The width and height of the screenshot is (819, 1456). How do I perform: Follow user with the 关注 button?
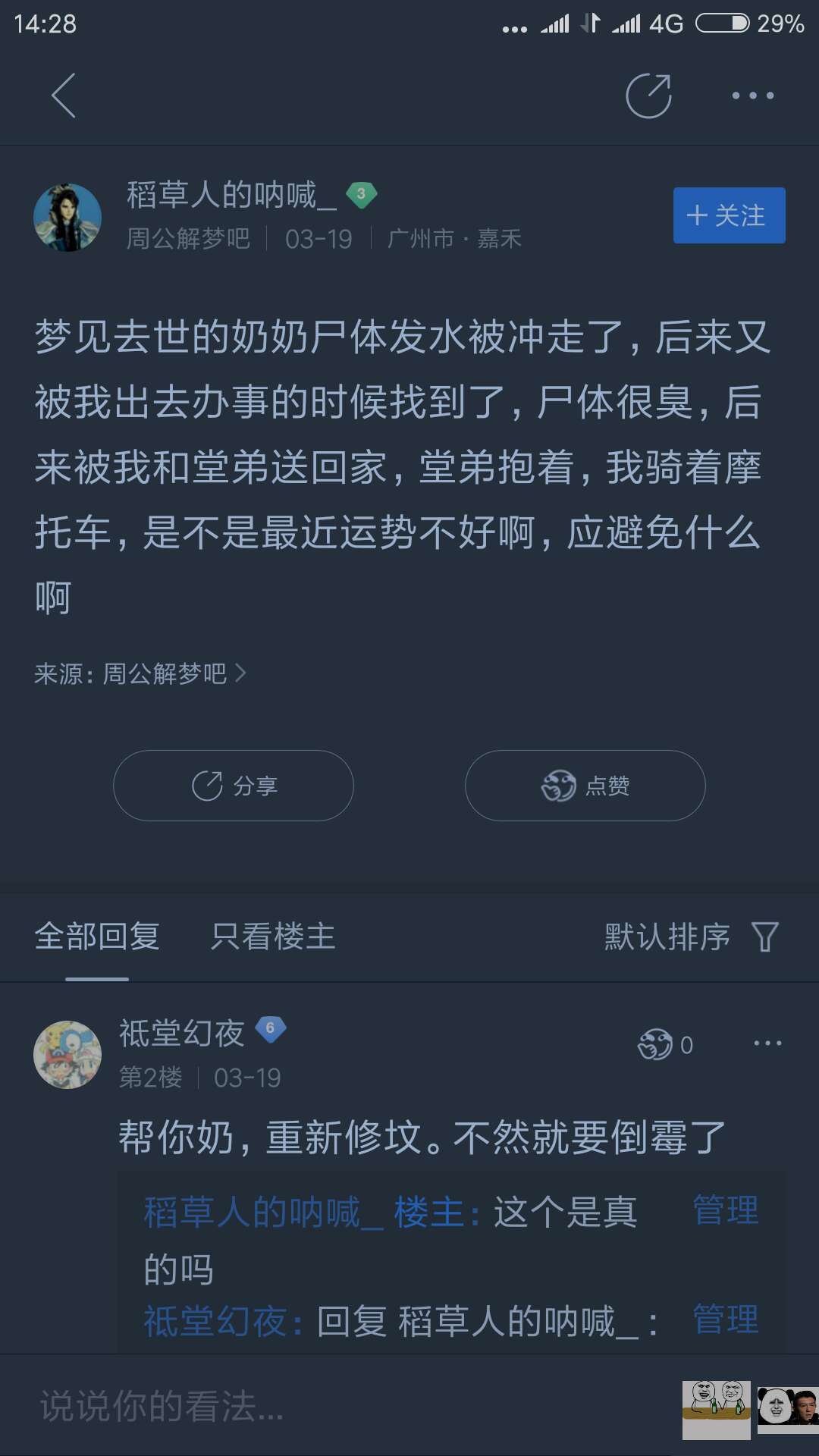729,215
